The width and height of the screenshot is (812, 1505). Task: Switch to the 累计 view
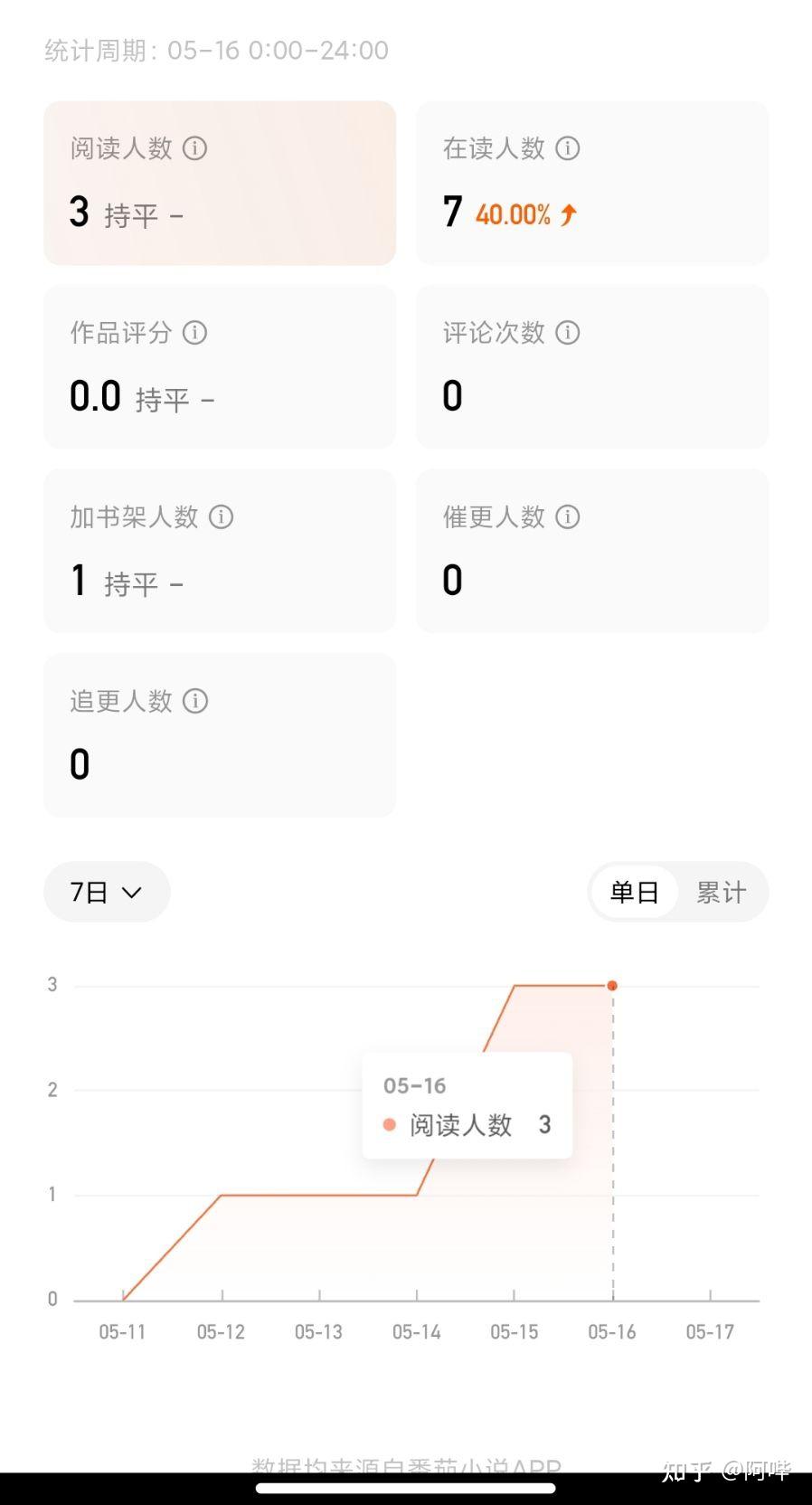pyautogui.click(x=721, y=893)
